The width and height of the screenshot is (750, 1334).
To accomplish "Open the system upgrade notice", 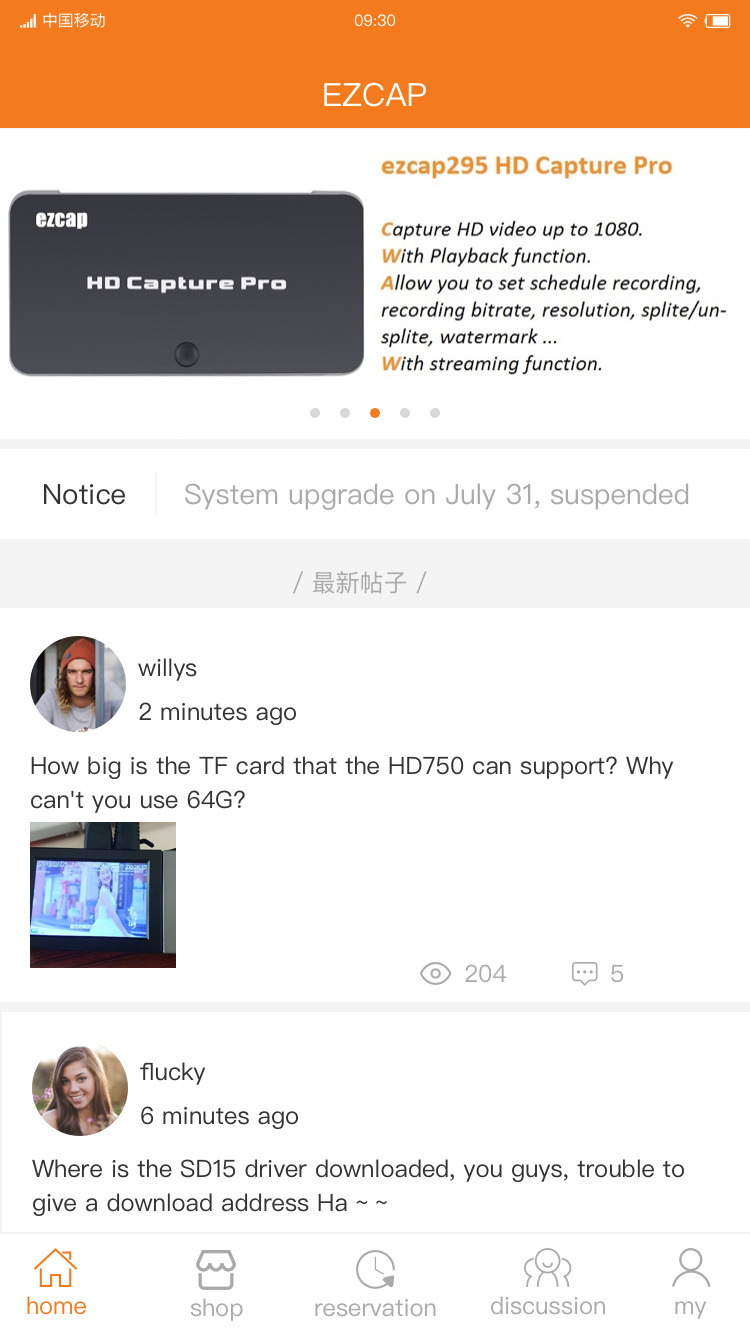I will [436, 494].
